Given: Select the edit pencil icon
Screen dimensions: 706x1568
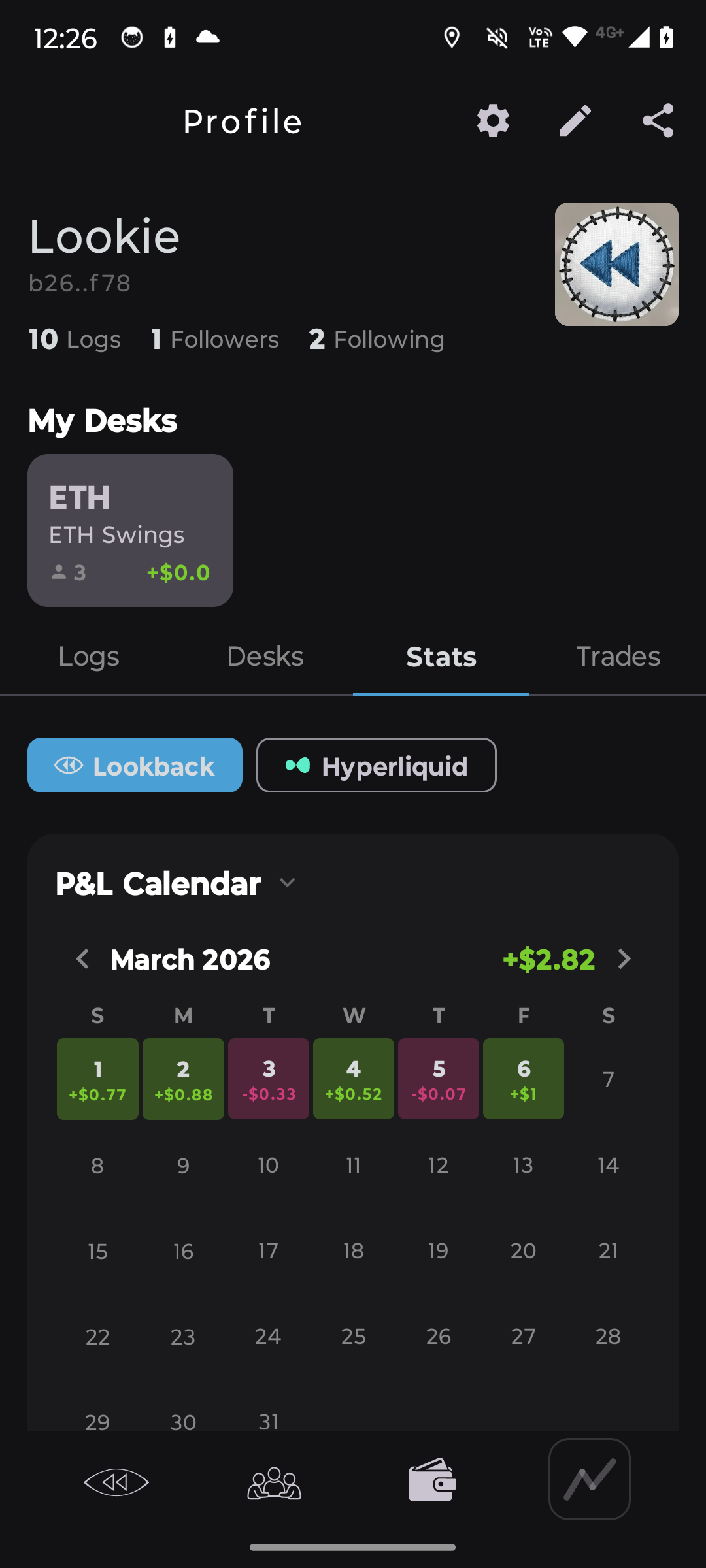Looking at the screenshot, I should click(x=575, y=121).
